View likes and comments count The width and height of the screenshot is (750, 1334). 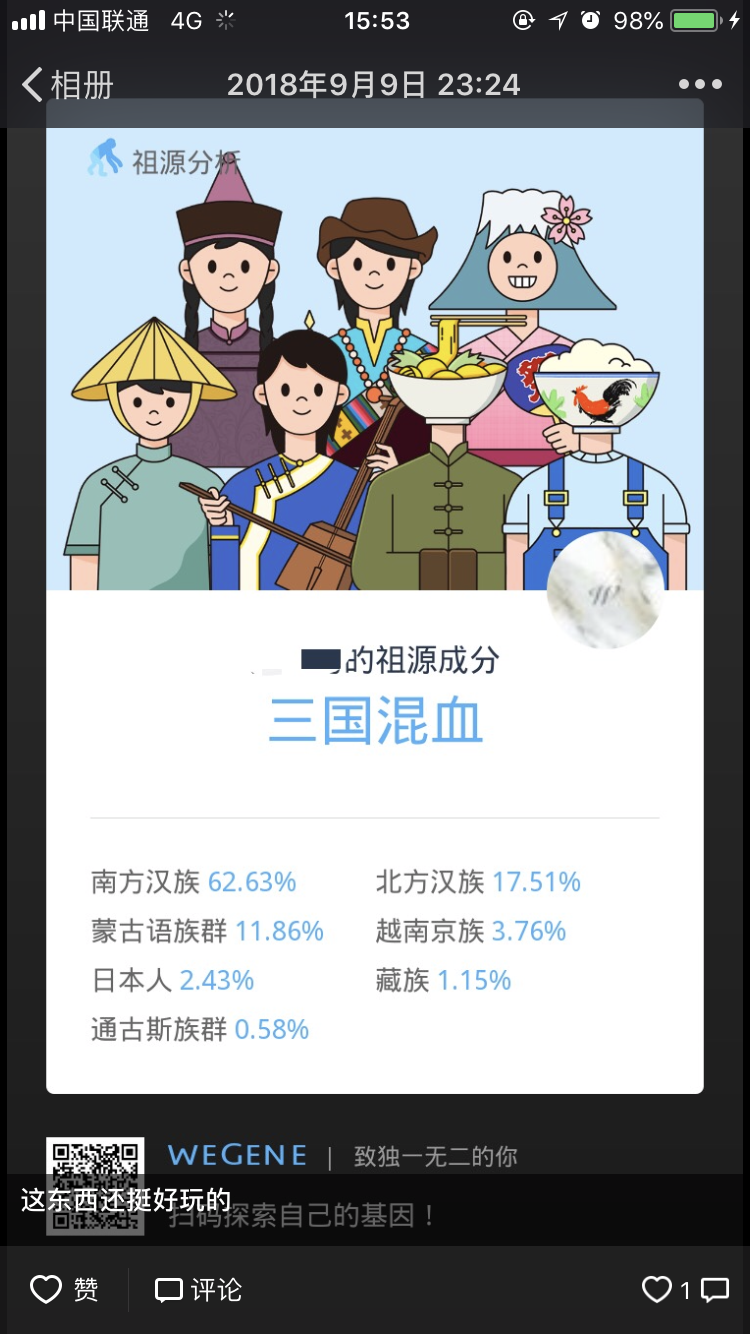(685, 1290)
